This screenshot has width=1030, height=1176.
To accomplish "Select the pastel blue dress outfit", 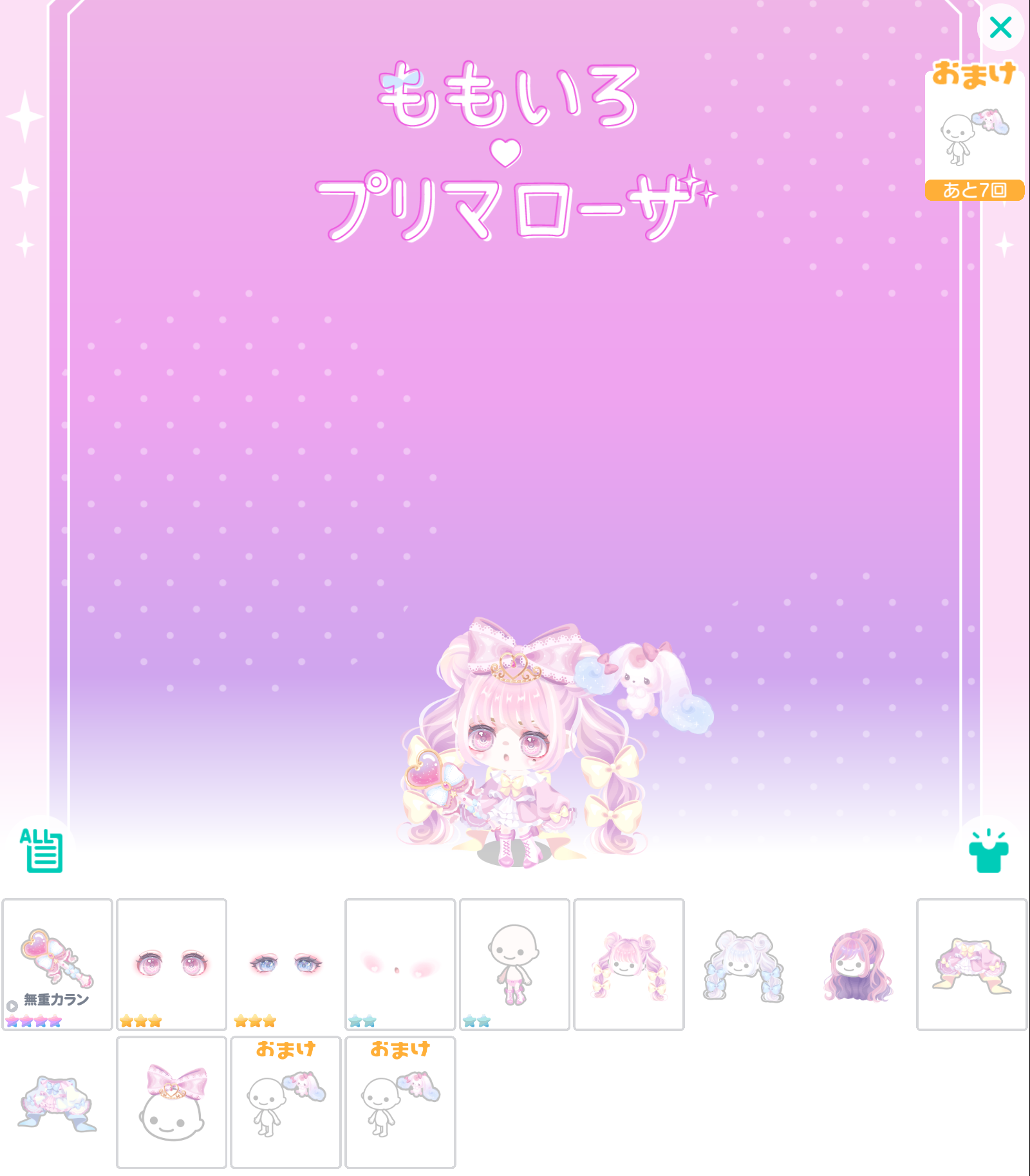I will pos(57,1101).
